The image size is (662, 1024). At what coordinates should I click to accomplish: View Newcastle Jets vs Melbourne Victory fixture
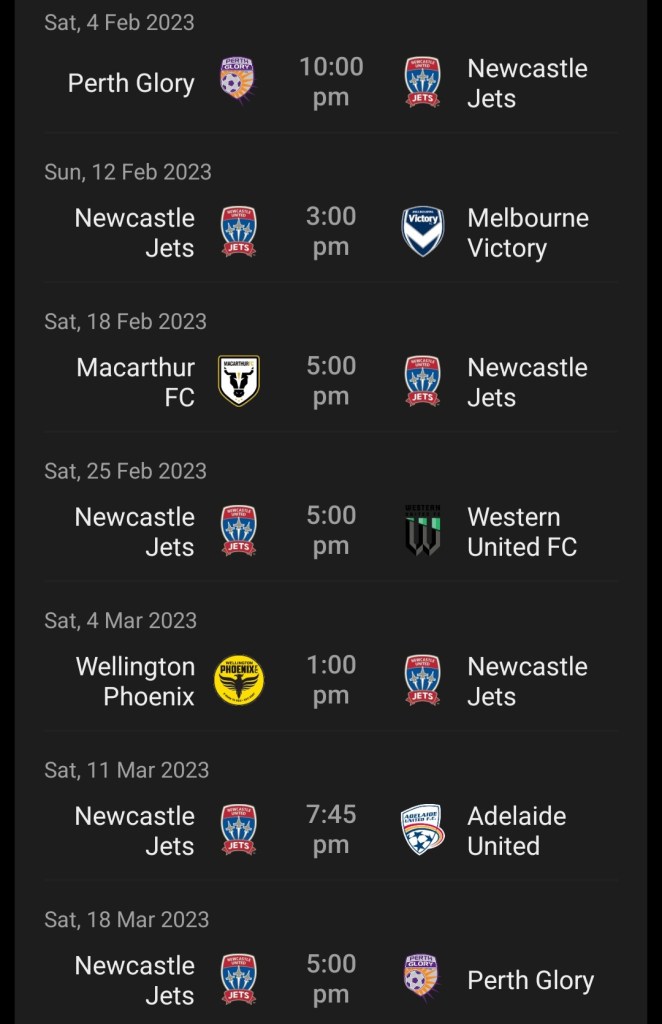click(331, 232)
